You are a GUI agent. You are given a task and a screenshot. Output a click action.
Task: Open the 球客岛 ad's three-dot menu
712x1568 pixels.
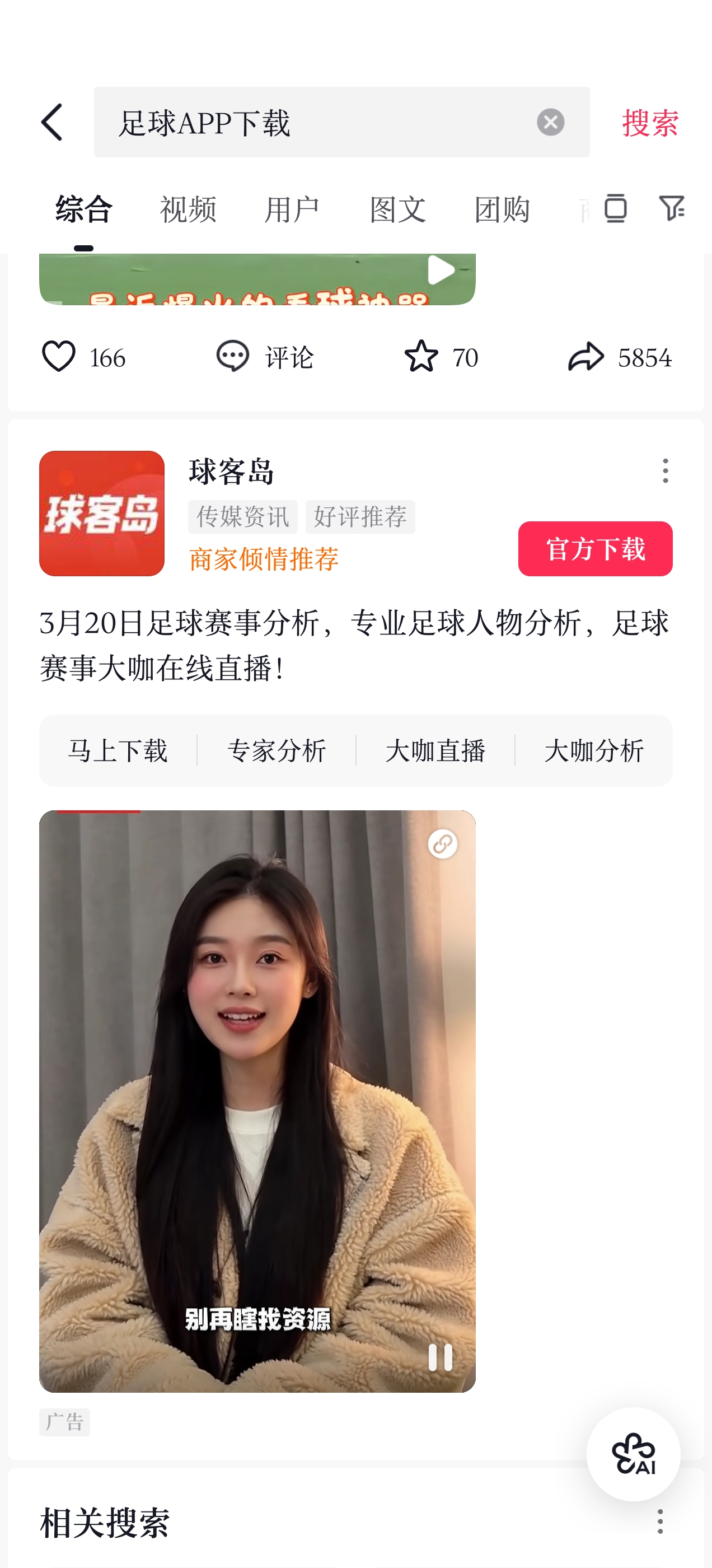click(665, 471)
